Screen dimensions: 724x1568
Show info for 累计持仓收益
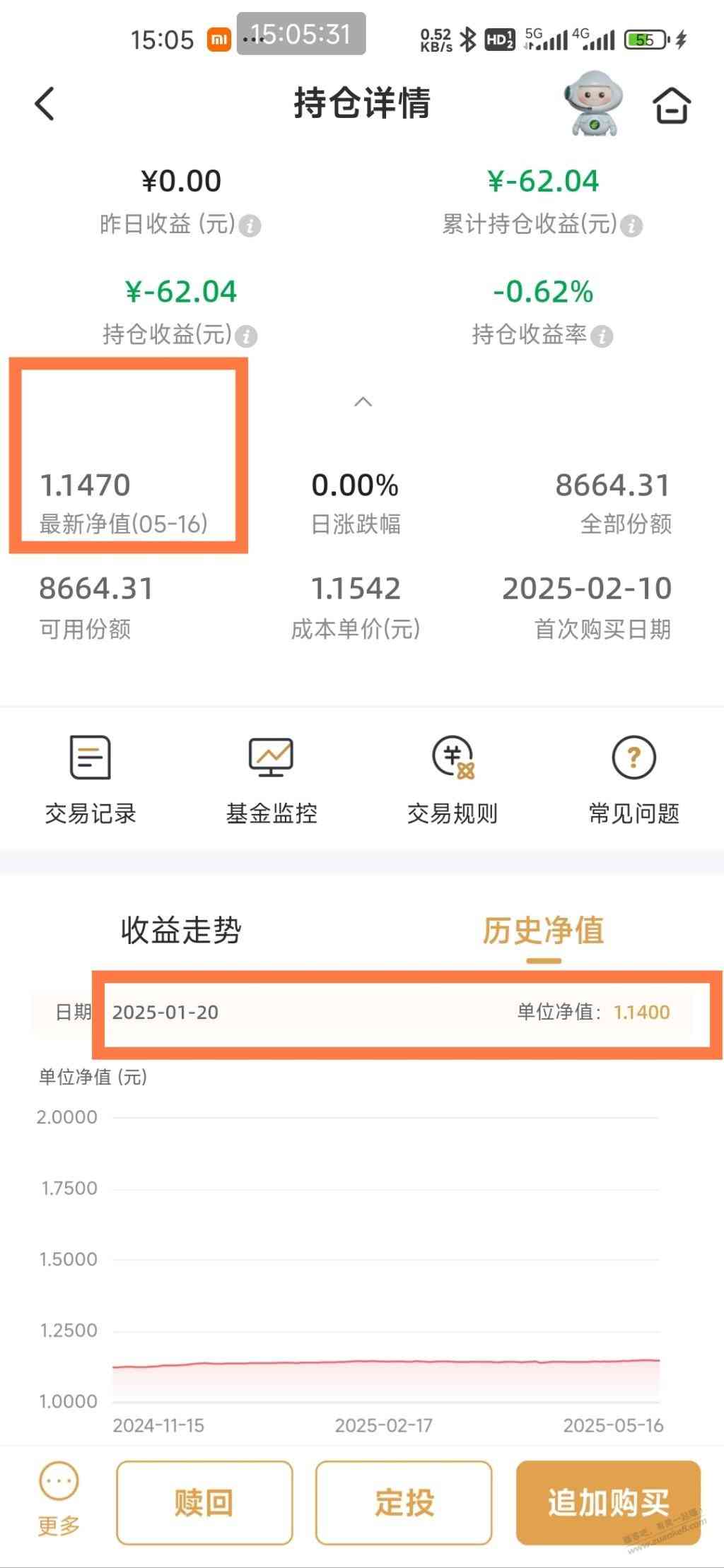coord(631,226)
